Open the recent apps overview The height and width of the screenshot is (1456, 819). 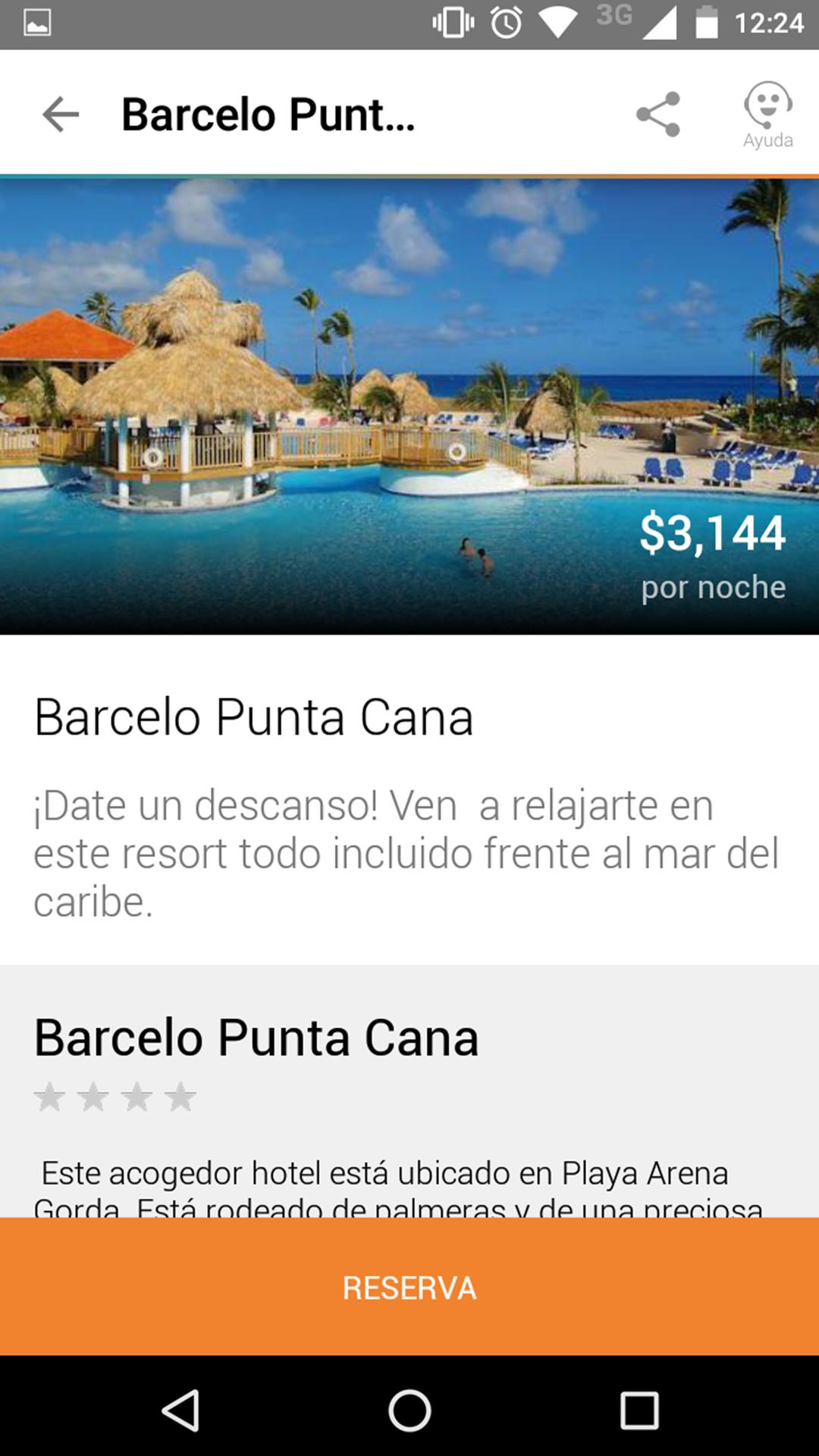639,1410
